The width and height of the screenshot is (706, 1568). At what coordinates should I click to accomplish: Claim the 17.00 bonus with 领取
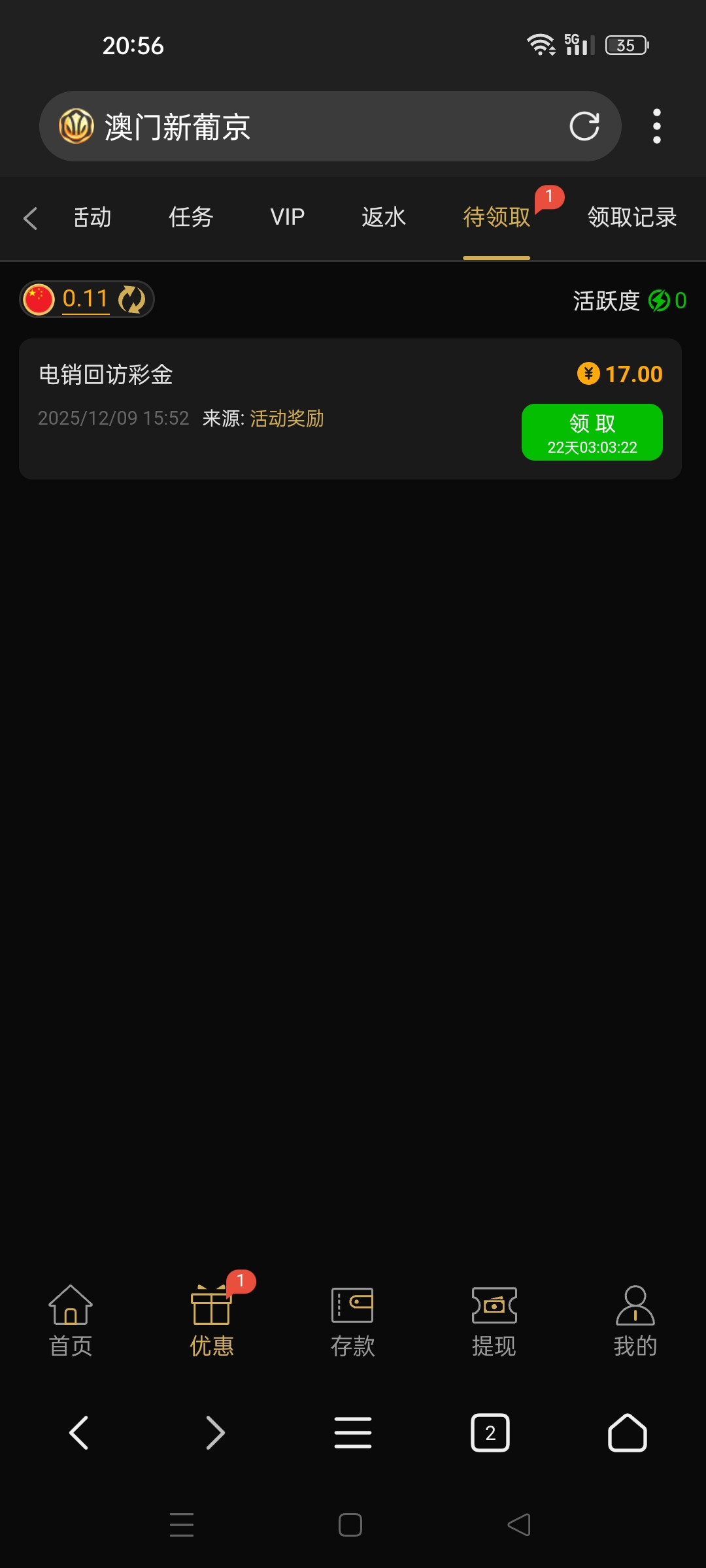coord(592,432)
